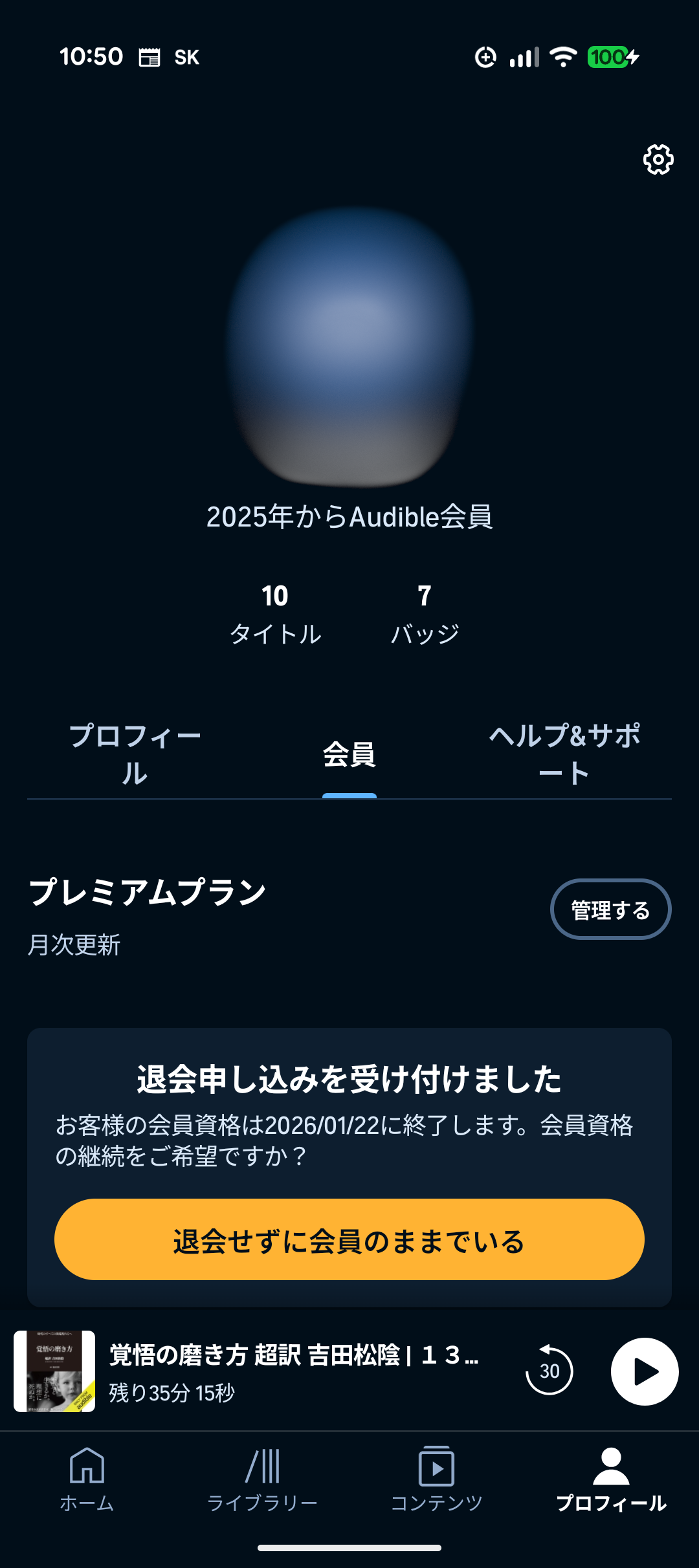
Task: Play the audiobook in mini player
Action: pyautogui.click(x=645, y=1371)
